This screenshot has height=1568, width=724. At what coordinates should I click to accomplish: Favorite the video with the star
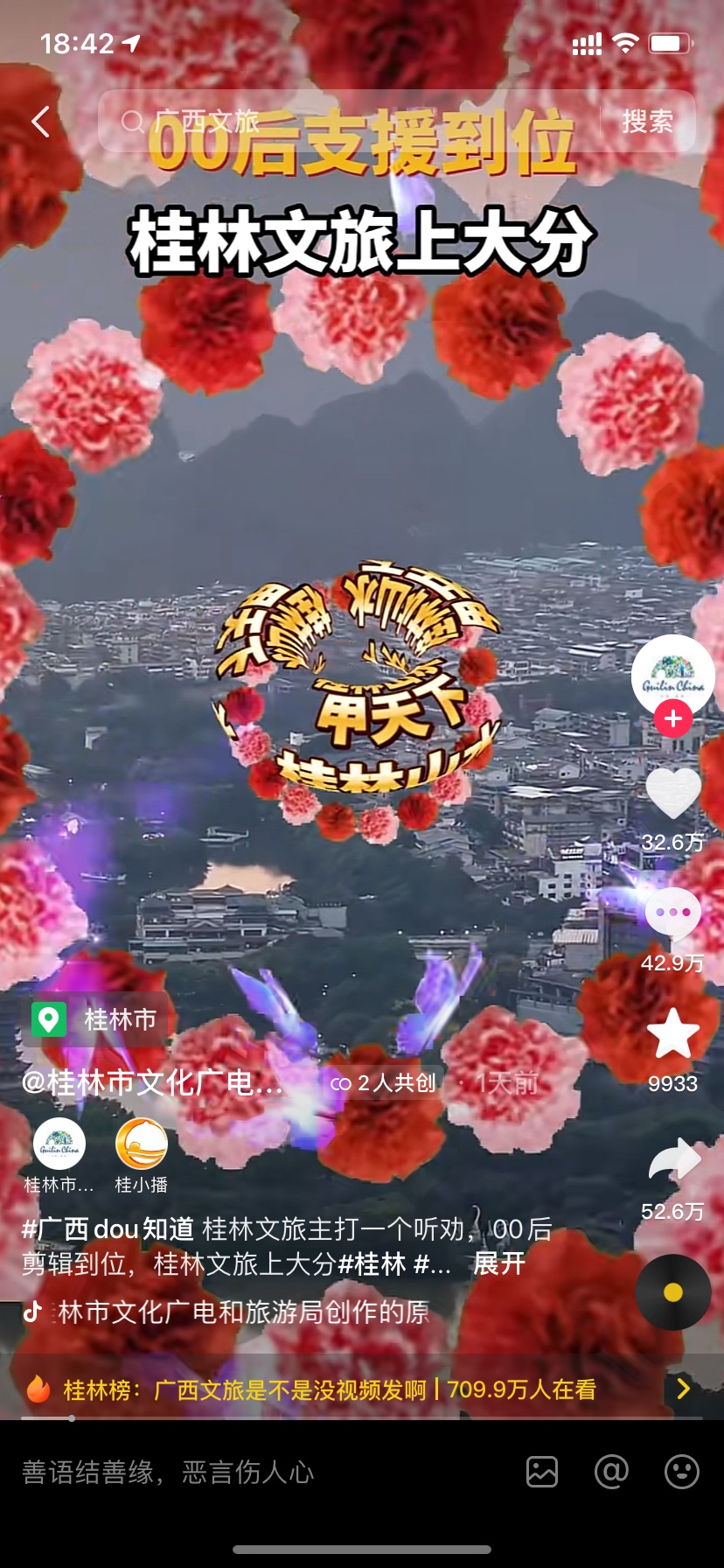tap(672, 1034)
